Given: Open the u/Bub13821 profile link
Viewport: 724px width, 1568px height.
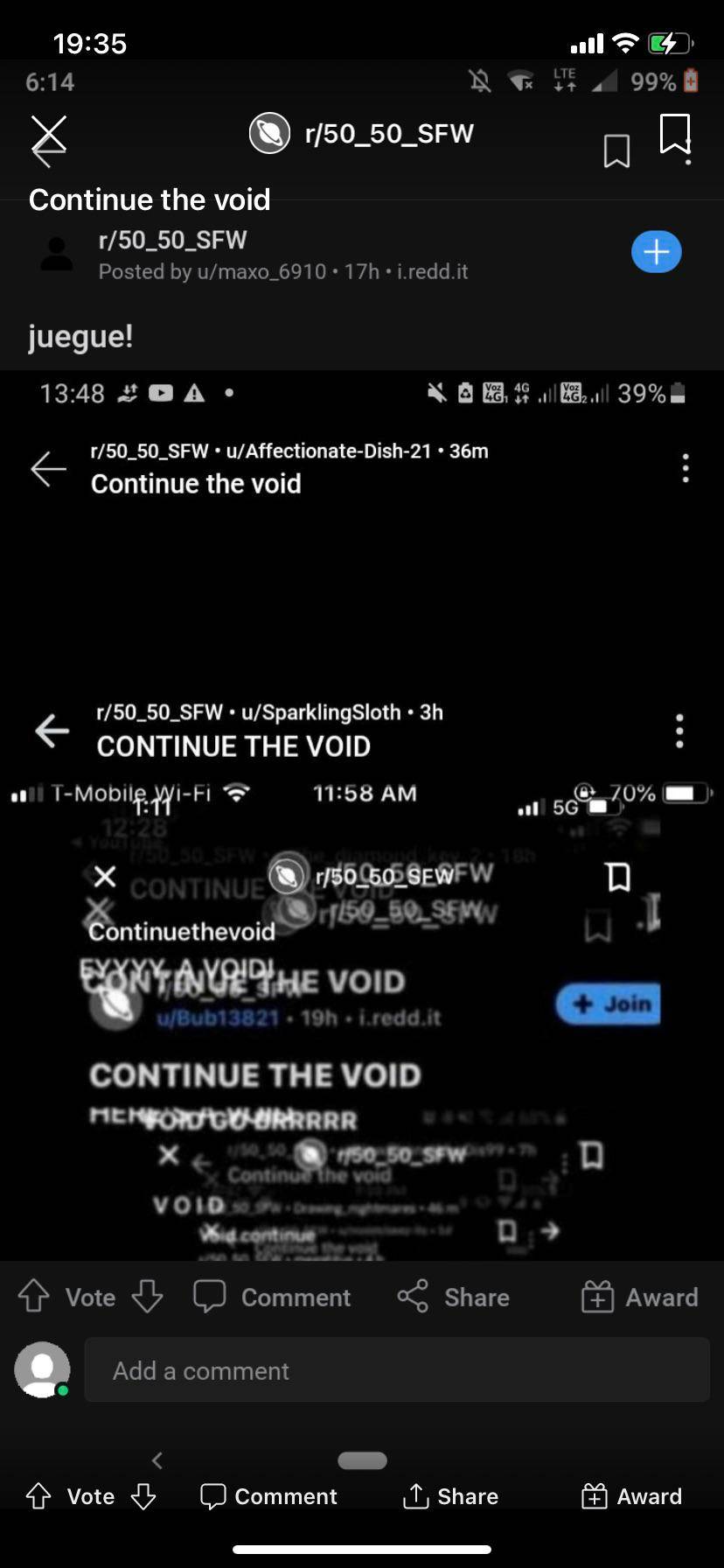Looking at the screenshot, I should [x=219, y=1018].
